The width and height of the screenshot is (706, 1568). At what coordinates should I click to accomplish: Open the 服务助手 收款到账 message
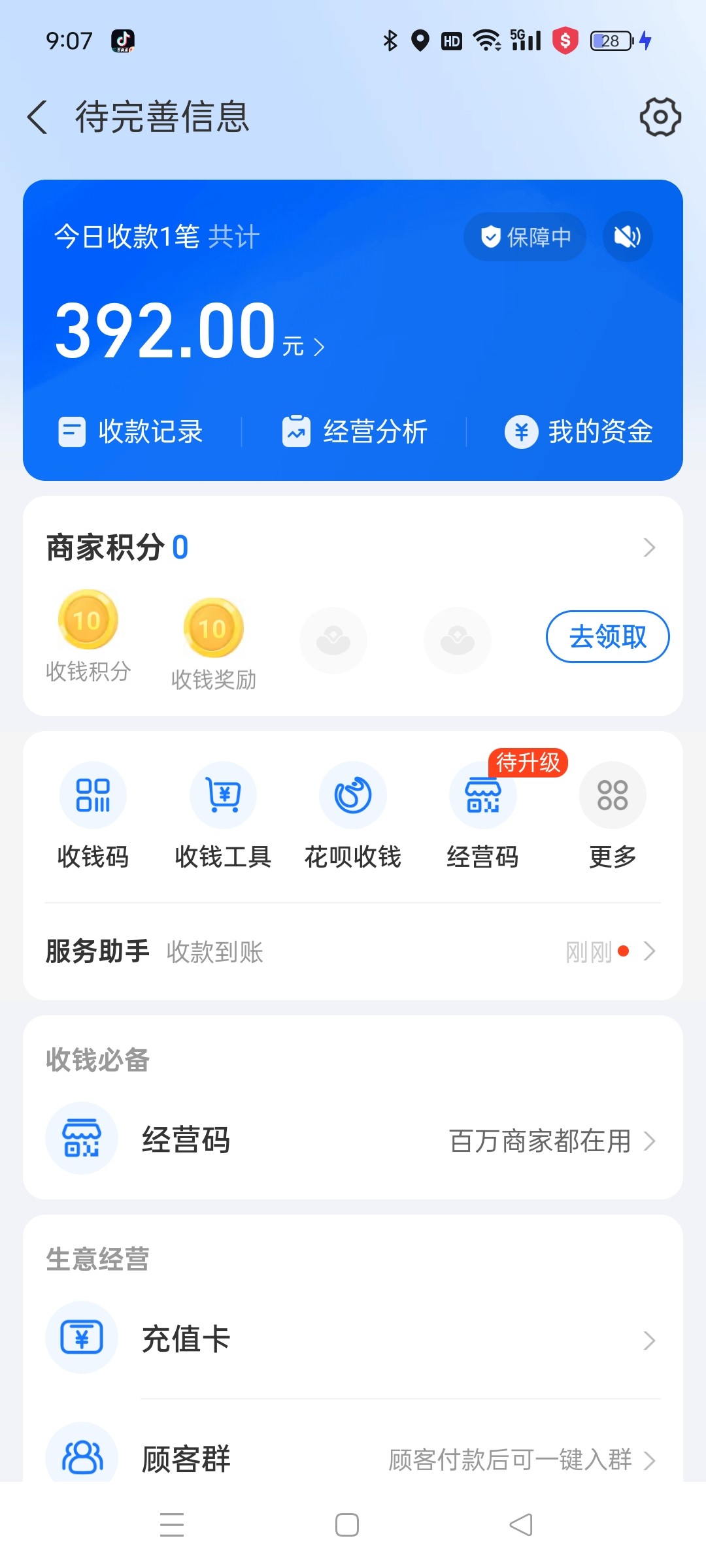[x=353, y=952]
